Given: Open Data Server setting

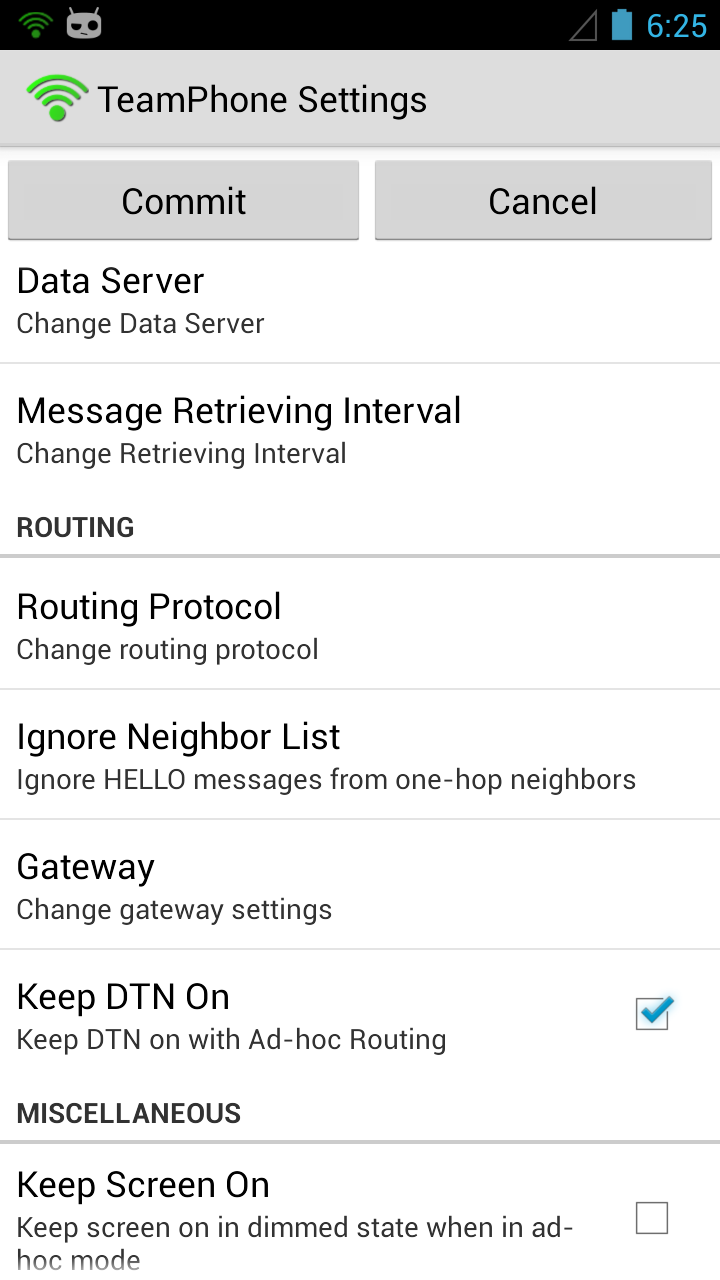Looking at the screenshot, I should pyautogui.click(x=360, y=300).
